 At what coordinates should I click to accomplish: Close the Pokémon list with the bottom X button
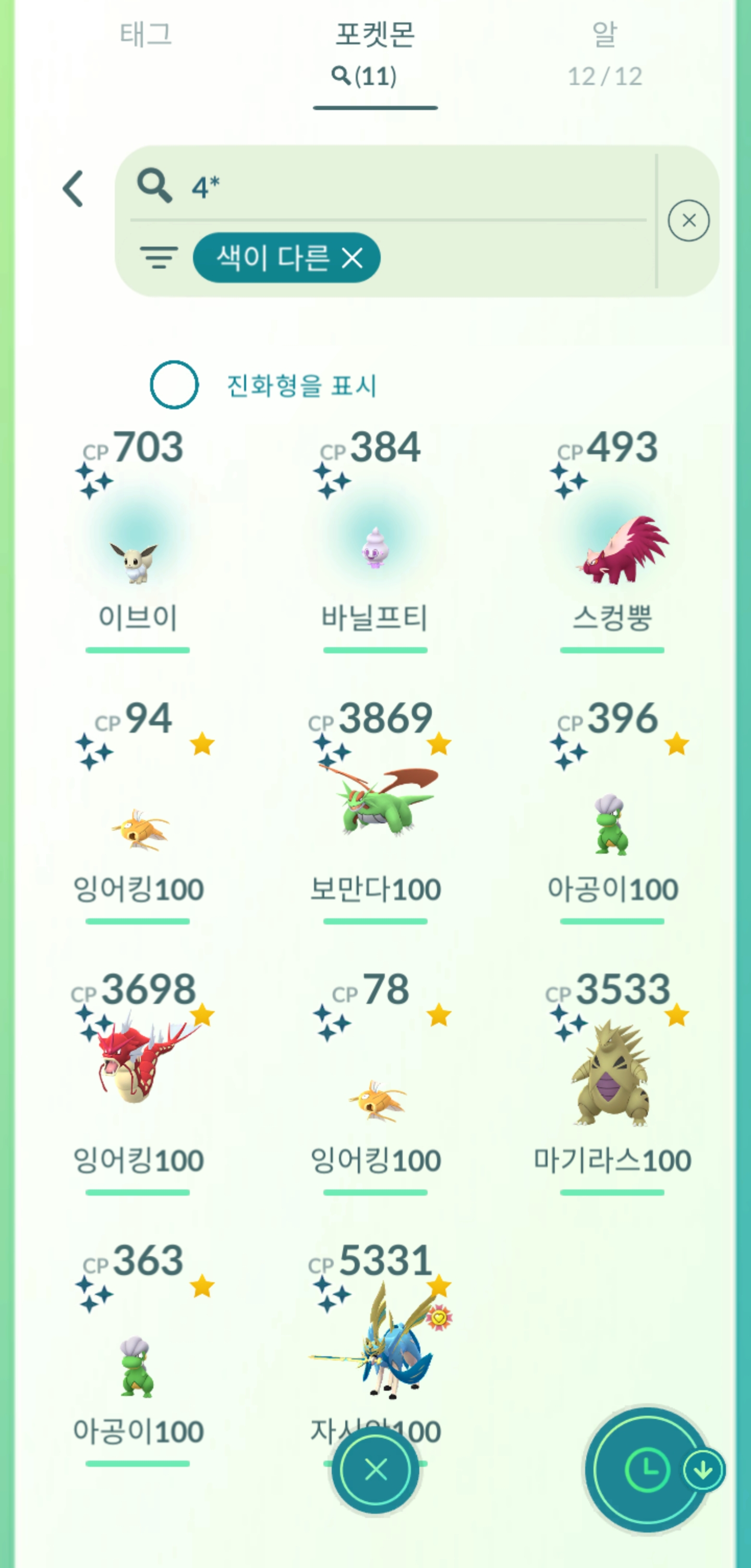[375, 1470]
